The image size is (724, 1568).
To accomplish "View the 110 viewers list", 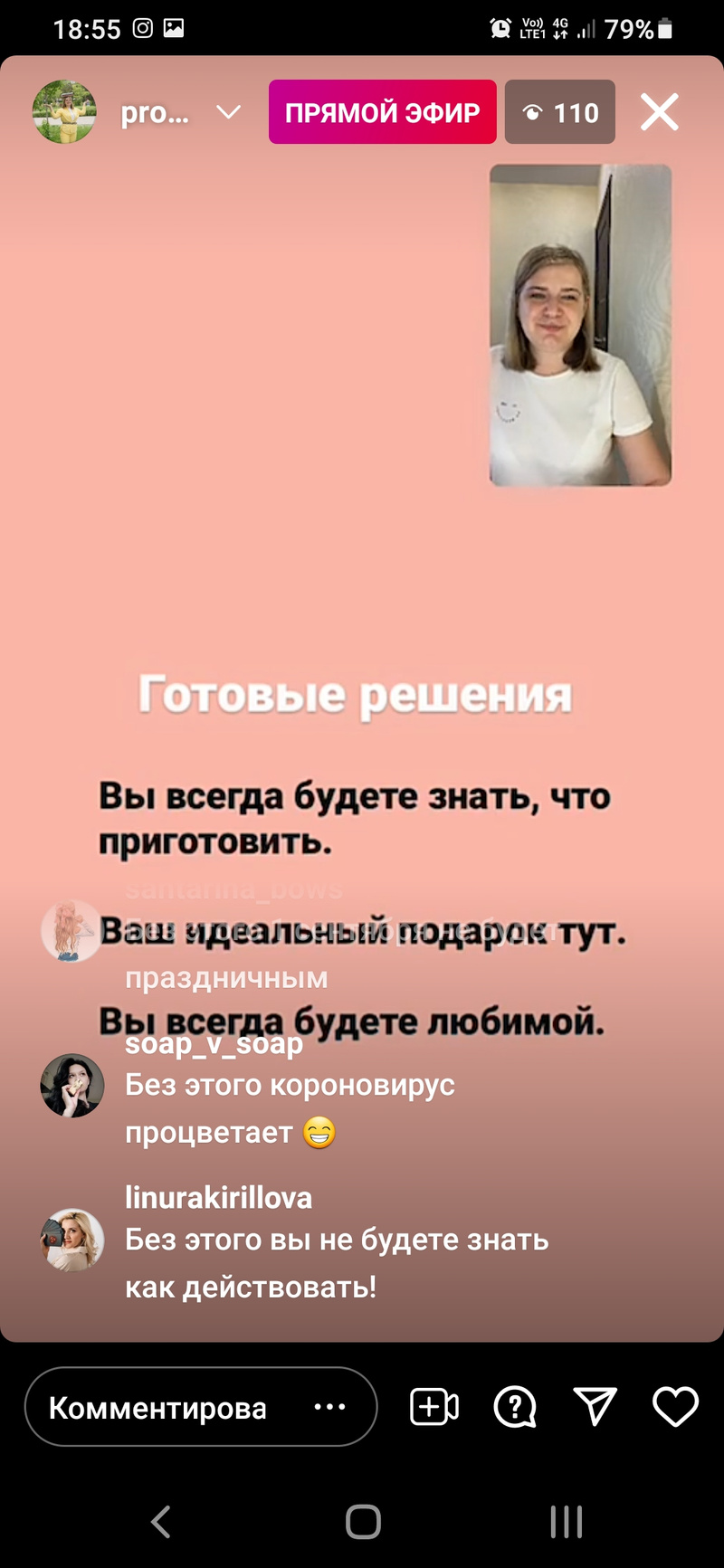I will coord(559,112).
